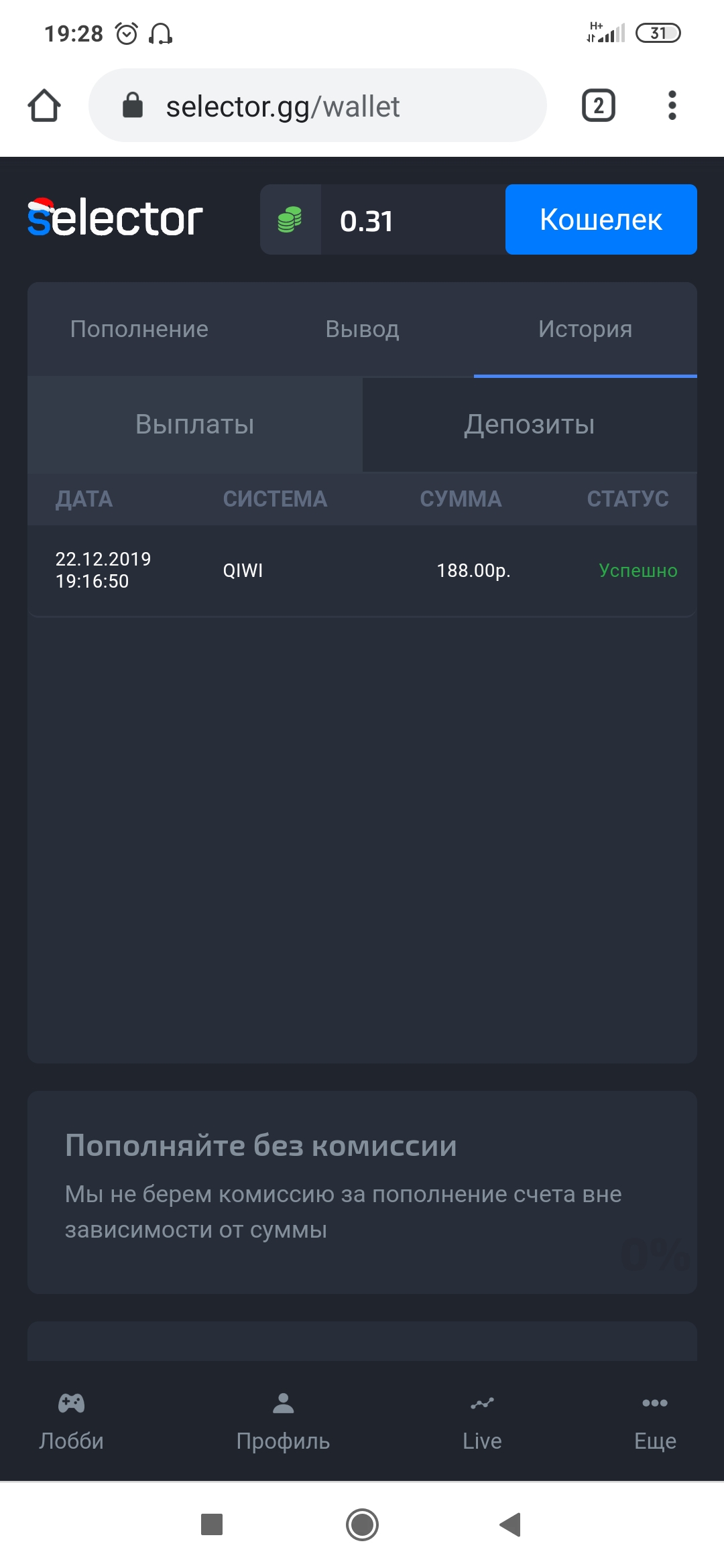Open the Лобби gamepad icon
Image resolution: width=724 pixels, height=1568 pixels.
72,1402
